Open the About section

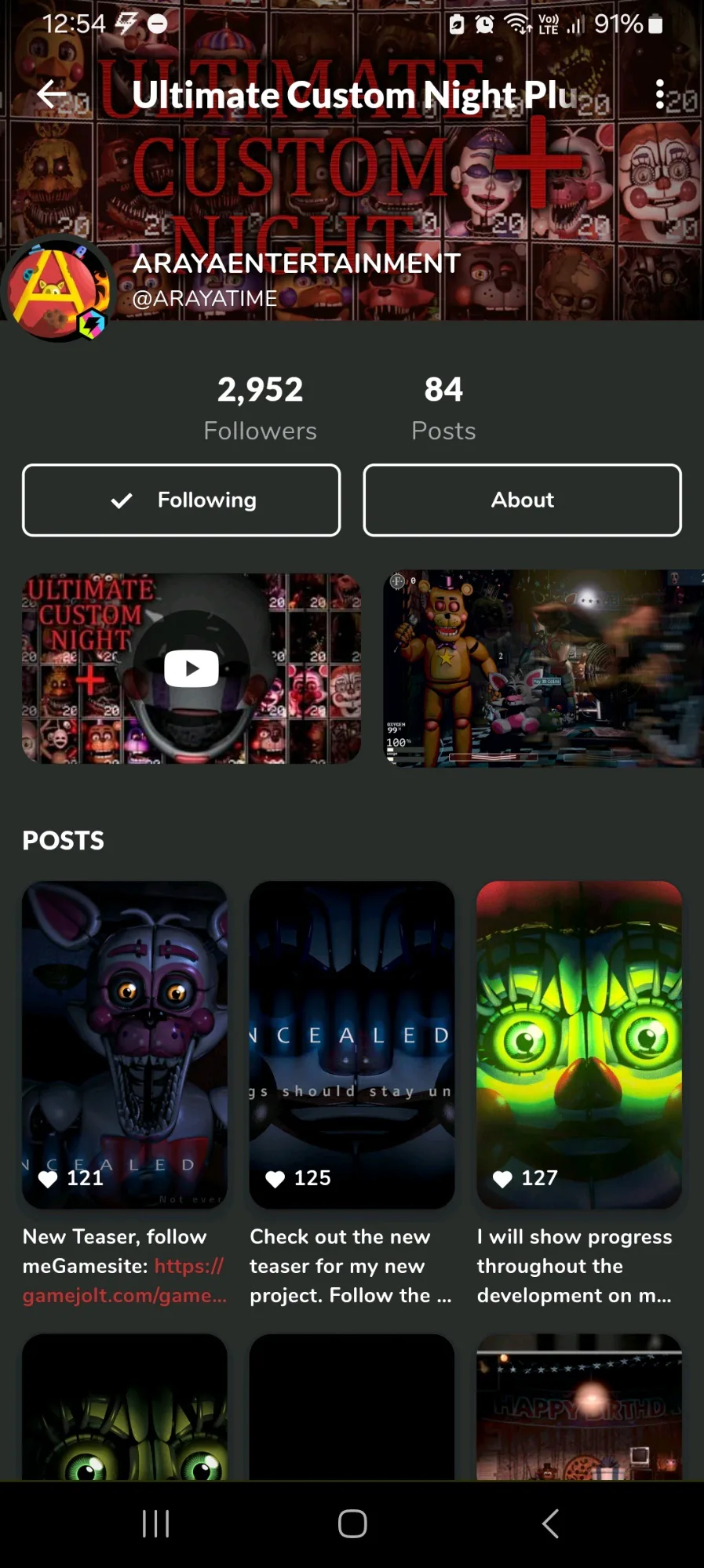[522, 500]
